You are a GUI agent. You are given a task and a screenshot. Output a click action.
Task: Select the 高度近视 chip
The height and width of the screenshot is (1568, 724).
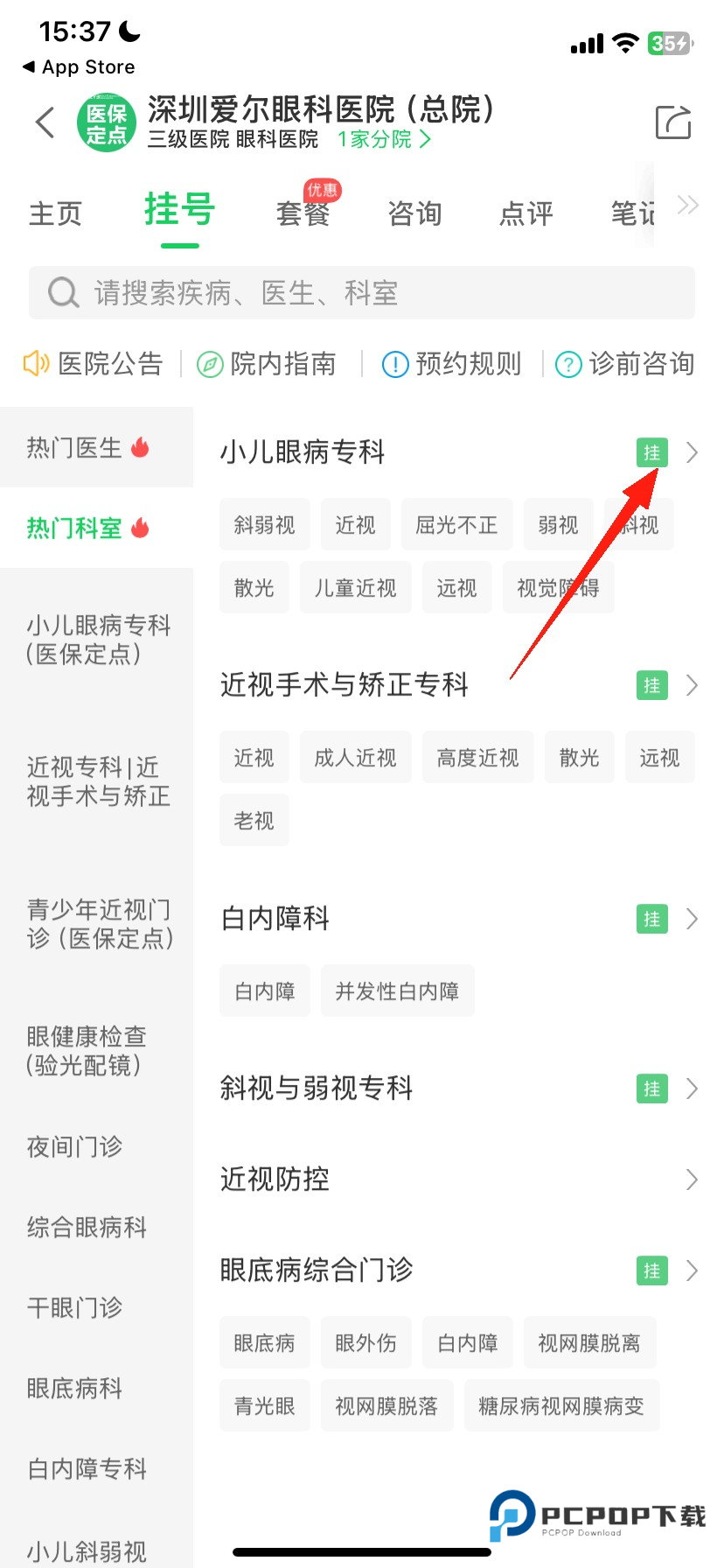tap(477, 758)
